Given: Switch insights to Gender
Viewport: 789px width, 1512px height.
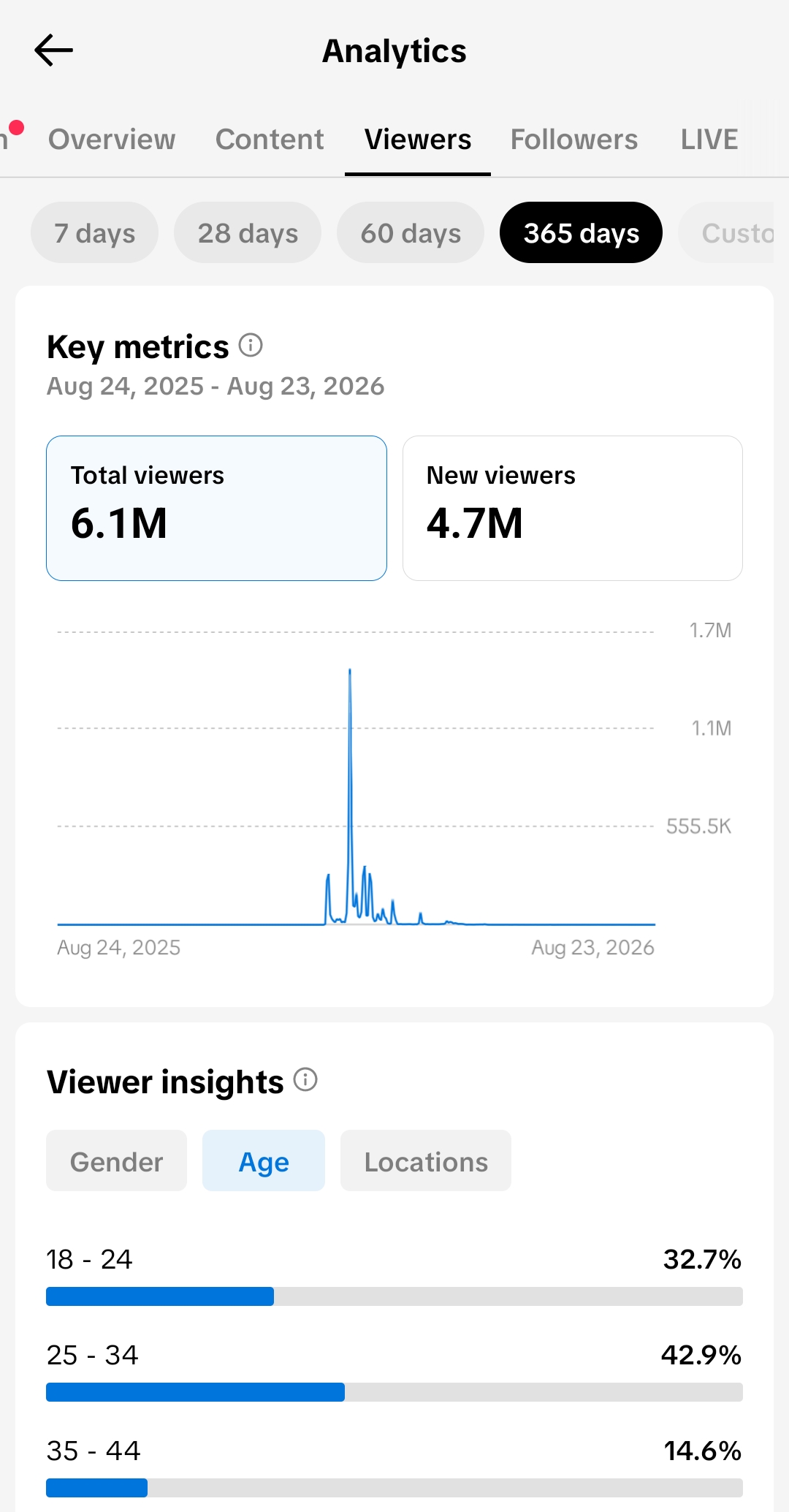Looking at the screenshot, I should pyautogui.click(x=116, y=1160).
